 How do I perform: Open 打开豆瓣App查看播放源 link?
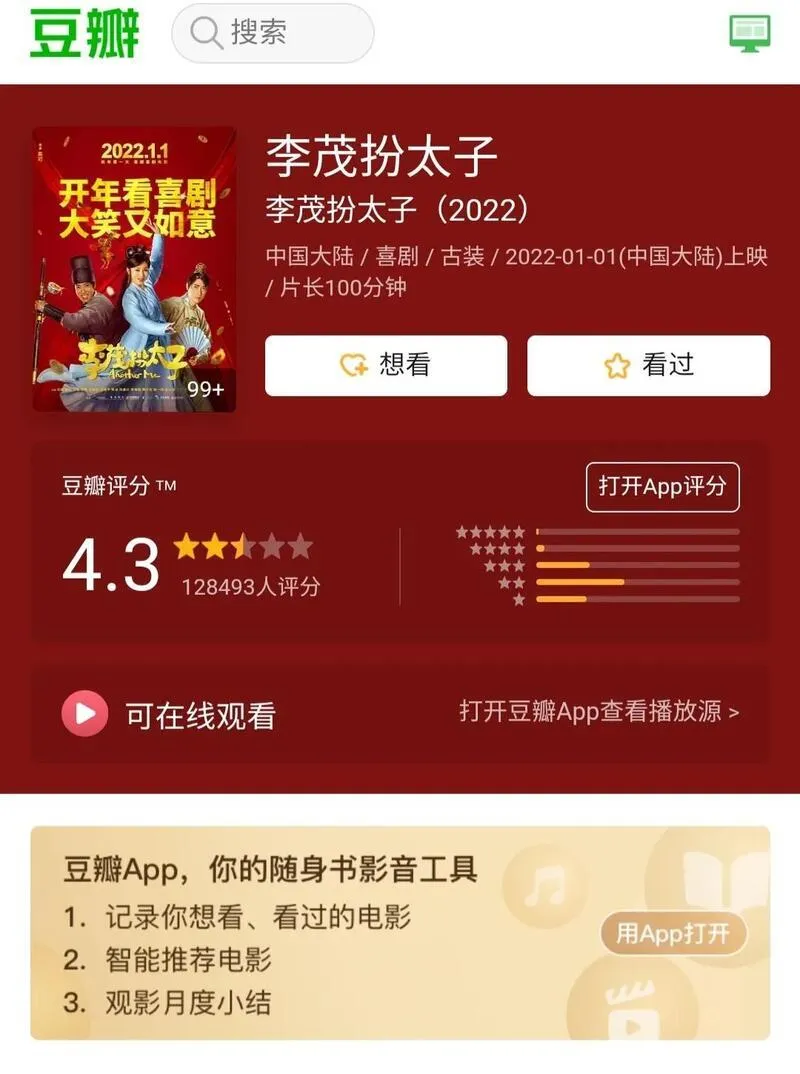pos(599,711)
